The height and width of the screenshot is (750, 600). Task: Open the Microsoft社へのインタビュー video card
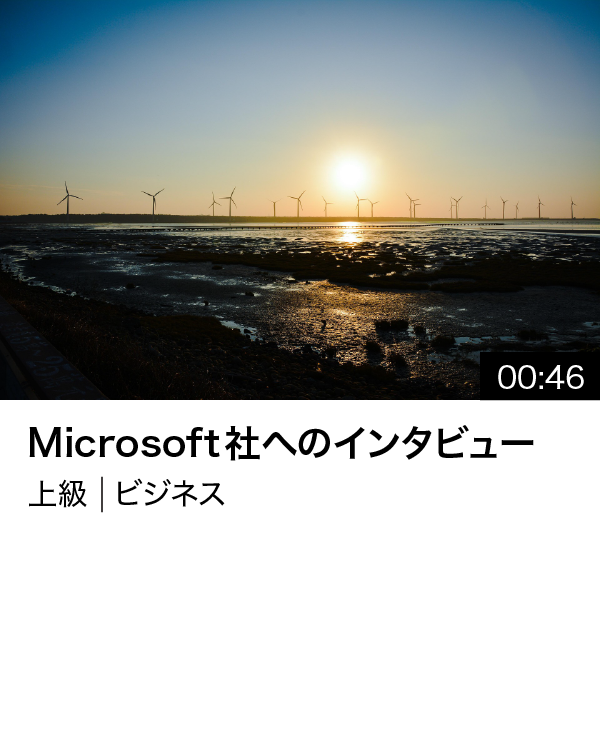coord(300,200)
